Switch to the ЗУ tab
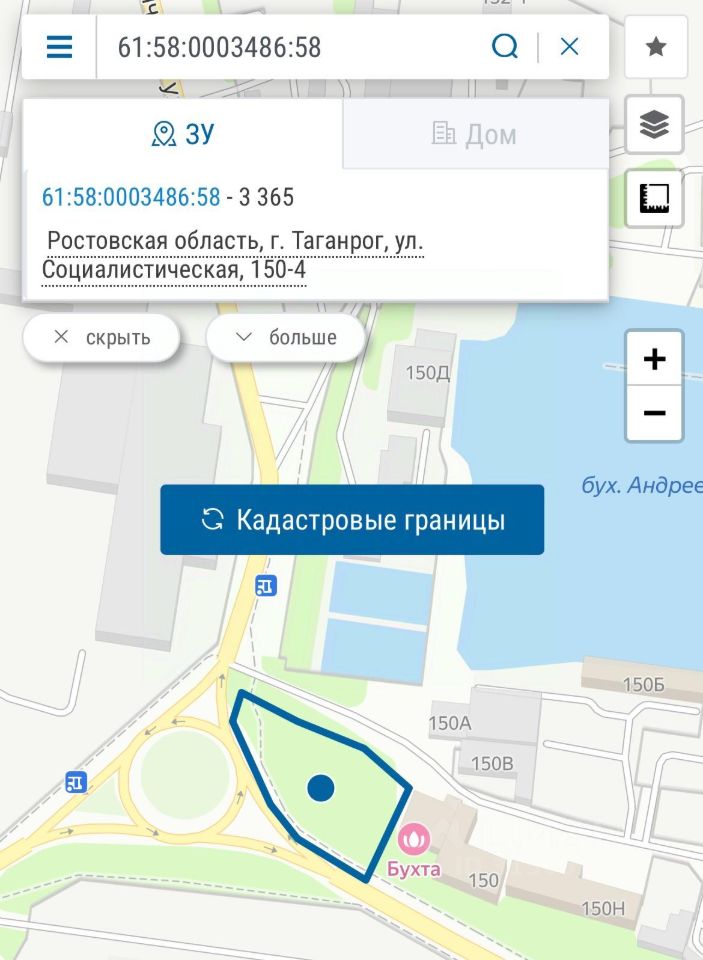Viewport: 703px width, 960px height. tap(183, 134)
